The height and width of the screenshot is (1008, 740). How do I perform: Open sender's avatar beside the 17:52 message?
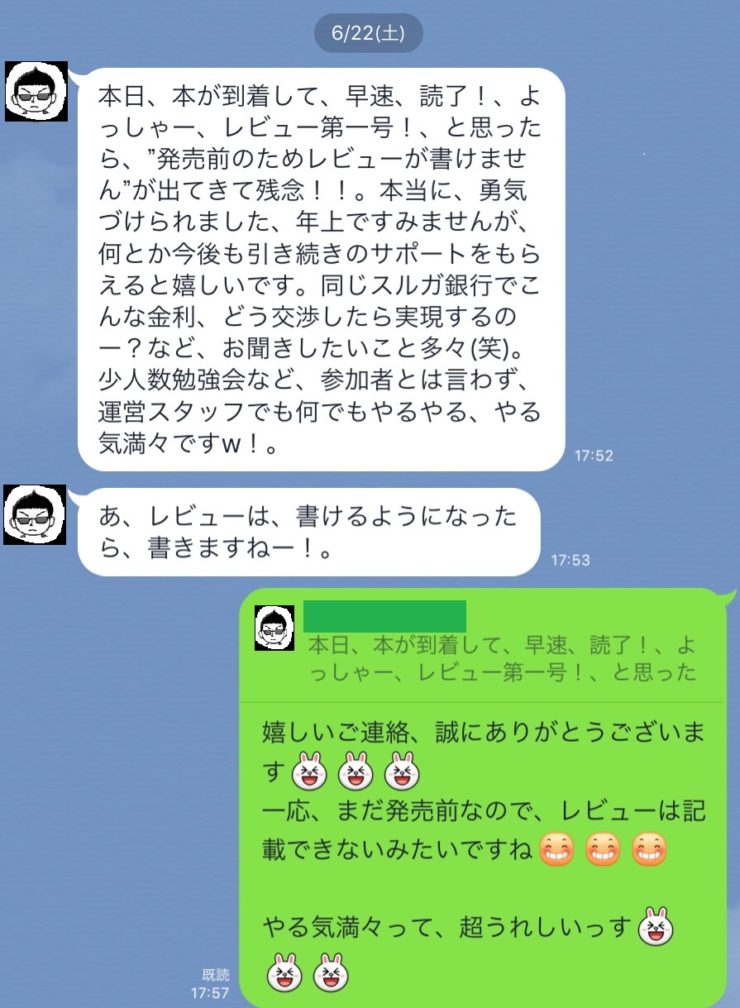[35, 91]
